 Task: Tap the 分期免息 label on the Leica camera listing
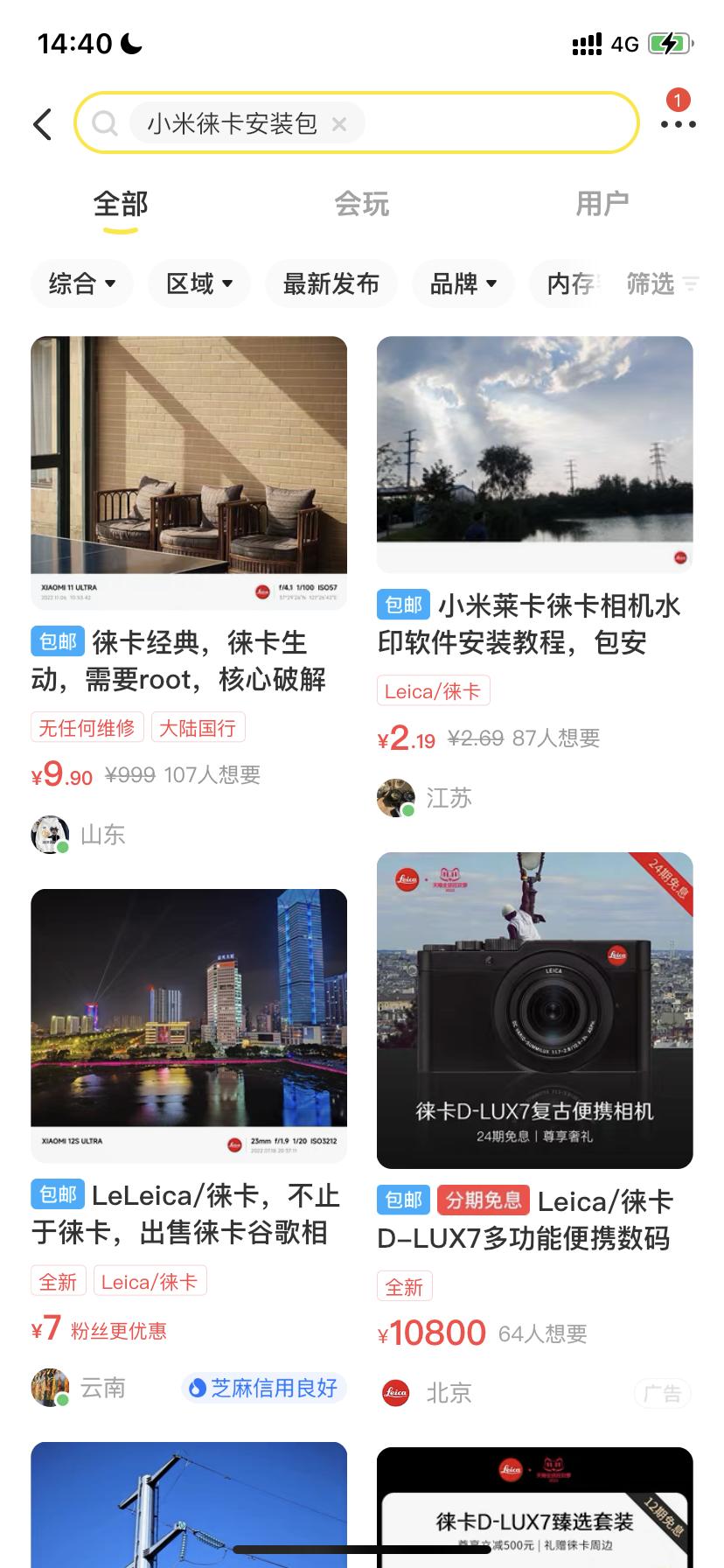tap(484, 1200)
